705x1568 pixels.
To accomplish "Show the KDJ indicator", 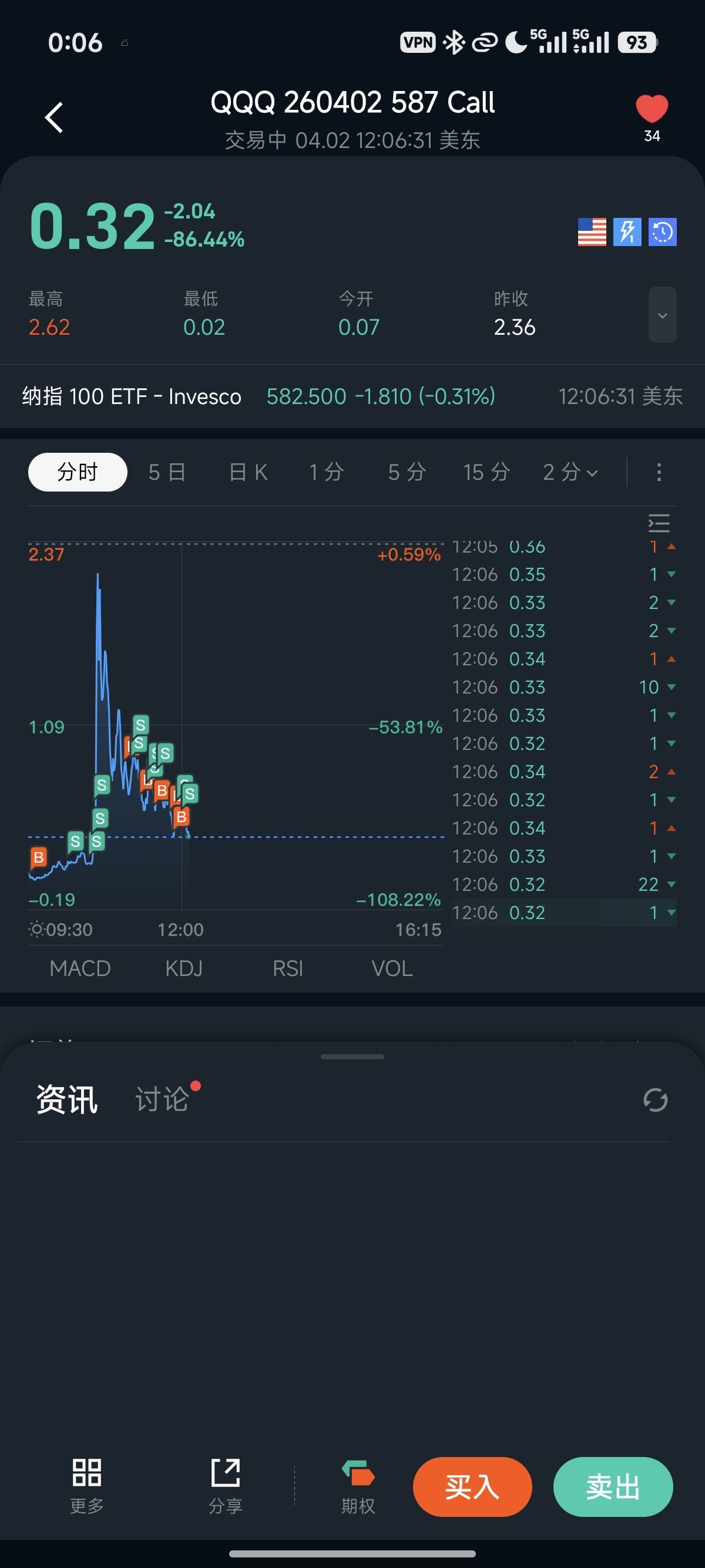I will [184, 968].
